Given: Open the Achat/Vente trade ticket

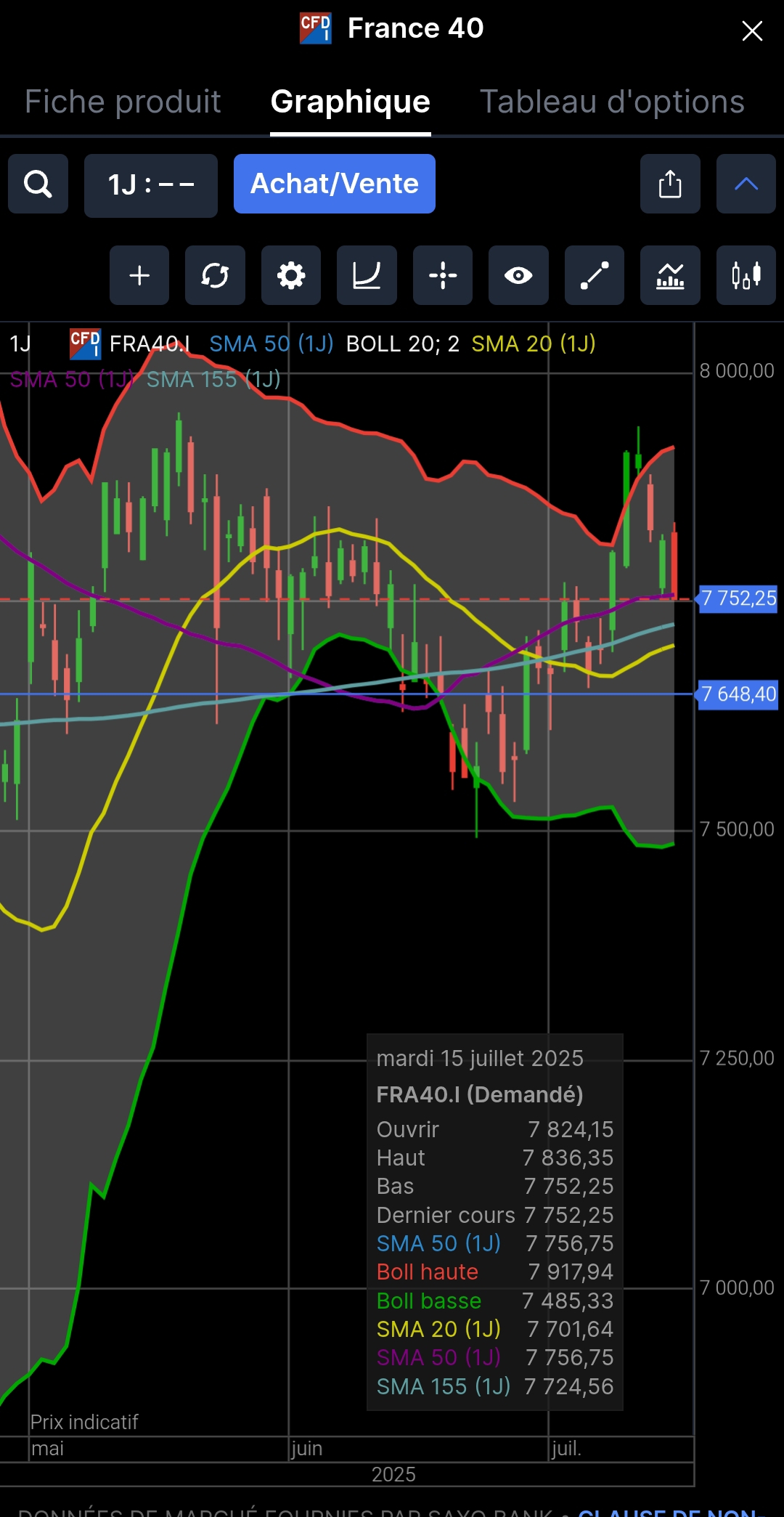Looking at the screenshot, I should 334,184.
